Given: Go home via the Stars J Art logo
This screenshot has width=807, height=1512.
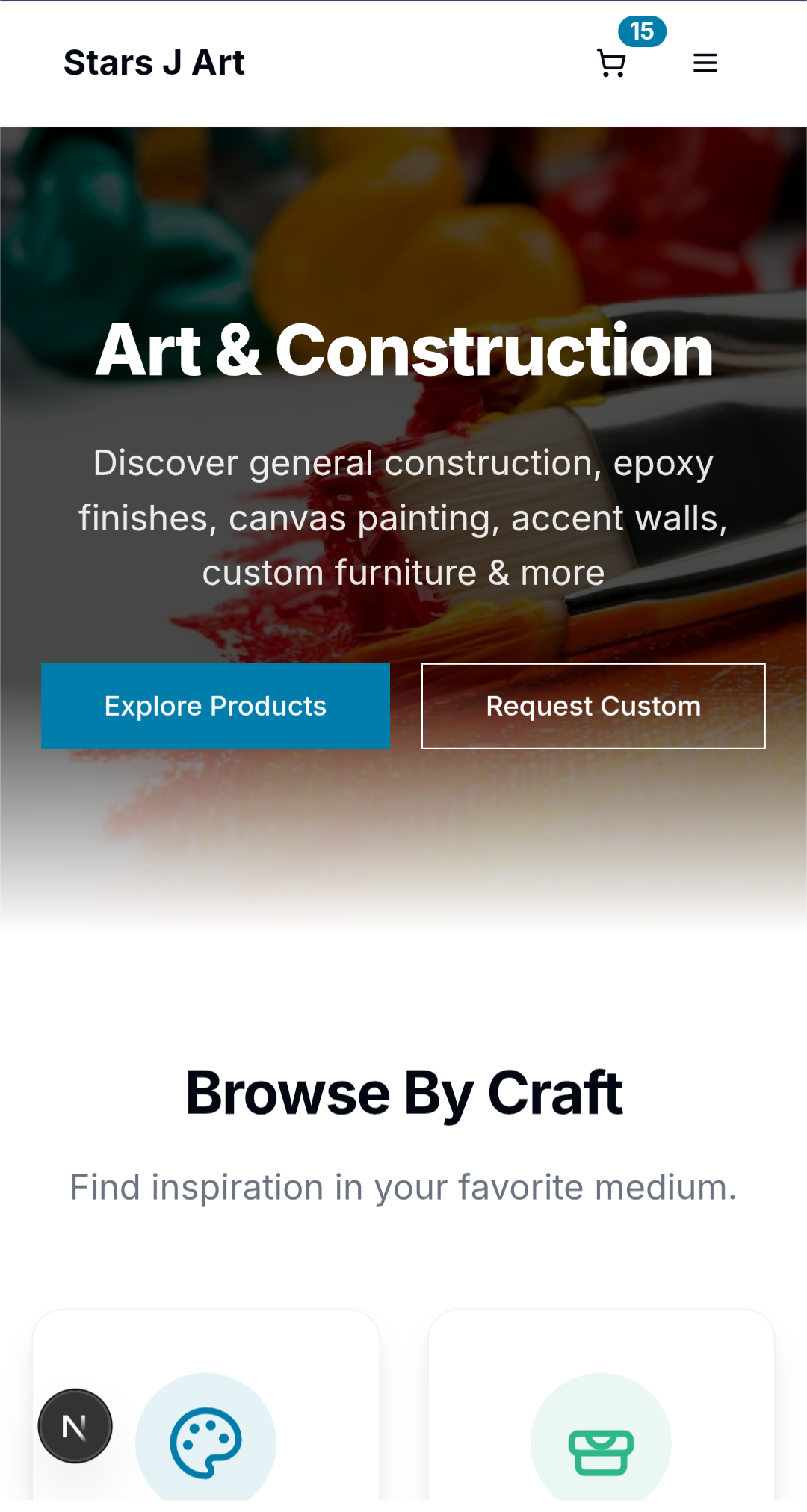Looking at the screenshot, I should 155,63.
